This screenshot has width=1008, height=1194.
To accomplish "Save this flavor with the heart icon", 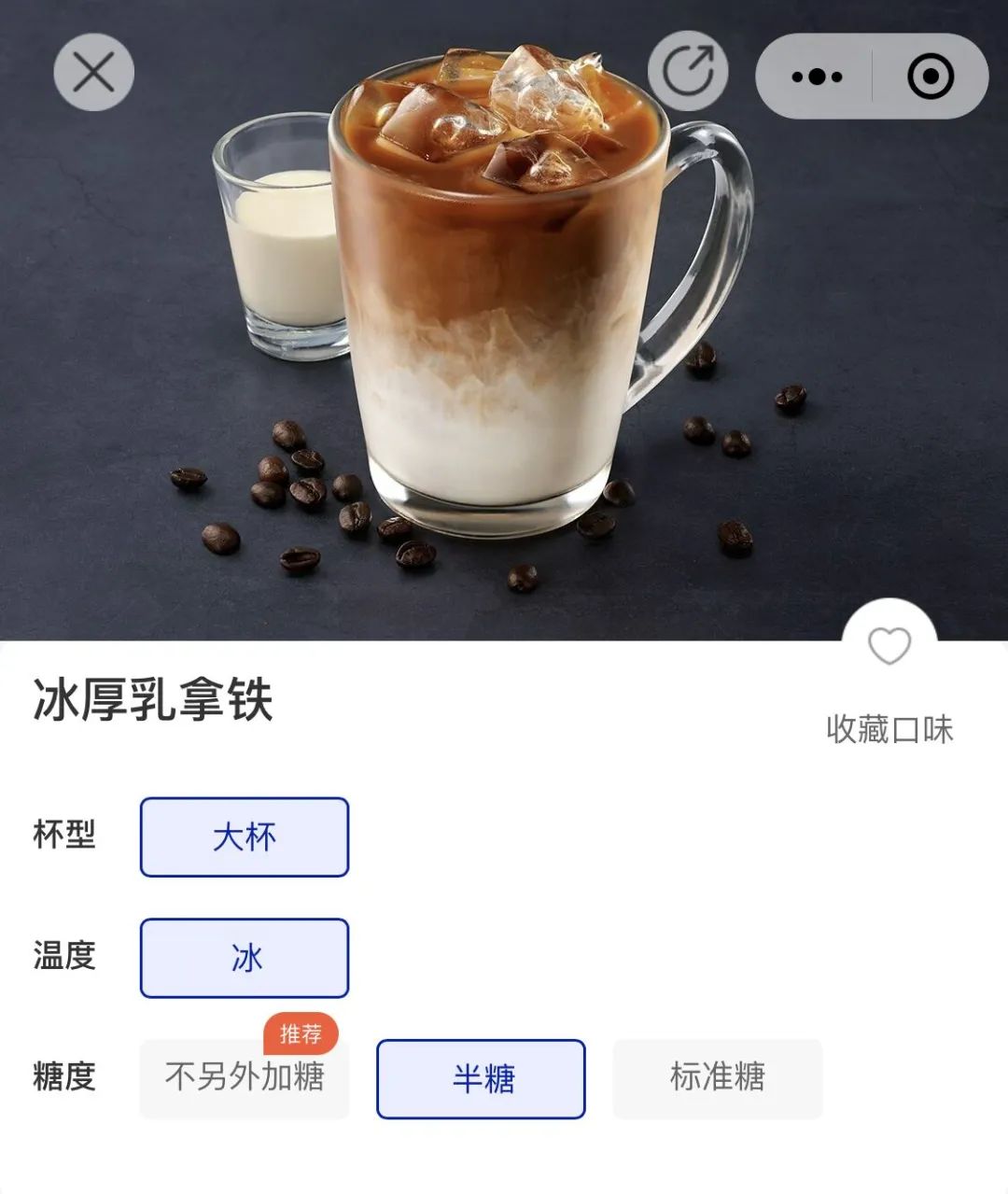I will [x=889, y=646].
